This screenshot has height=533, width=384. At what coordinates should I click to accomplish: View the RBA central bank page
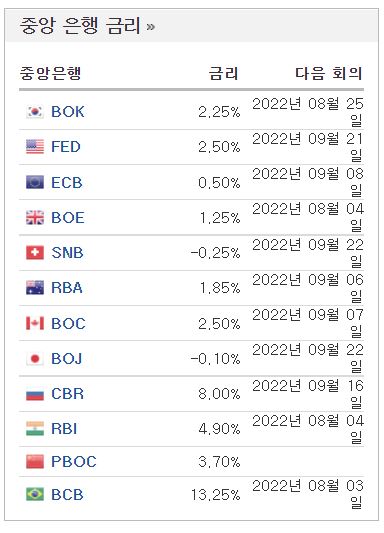pyautogui.click(x=67, y=288)
